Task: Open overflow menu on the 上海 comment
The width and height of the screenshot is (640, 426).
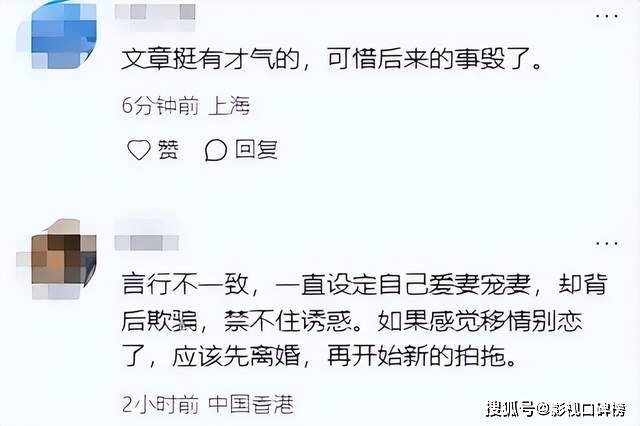Action: click(x=604, y=17)
